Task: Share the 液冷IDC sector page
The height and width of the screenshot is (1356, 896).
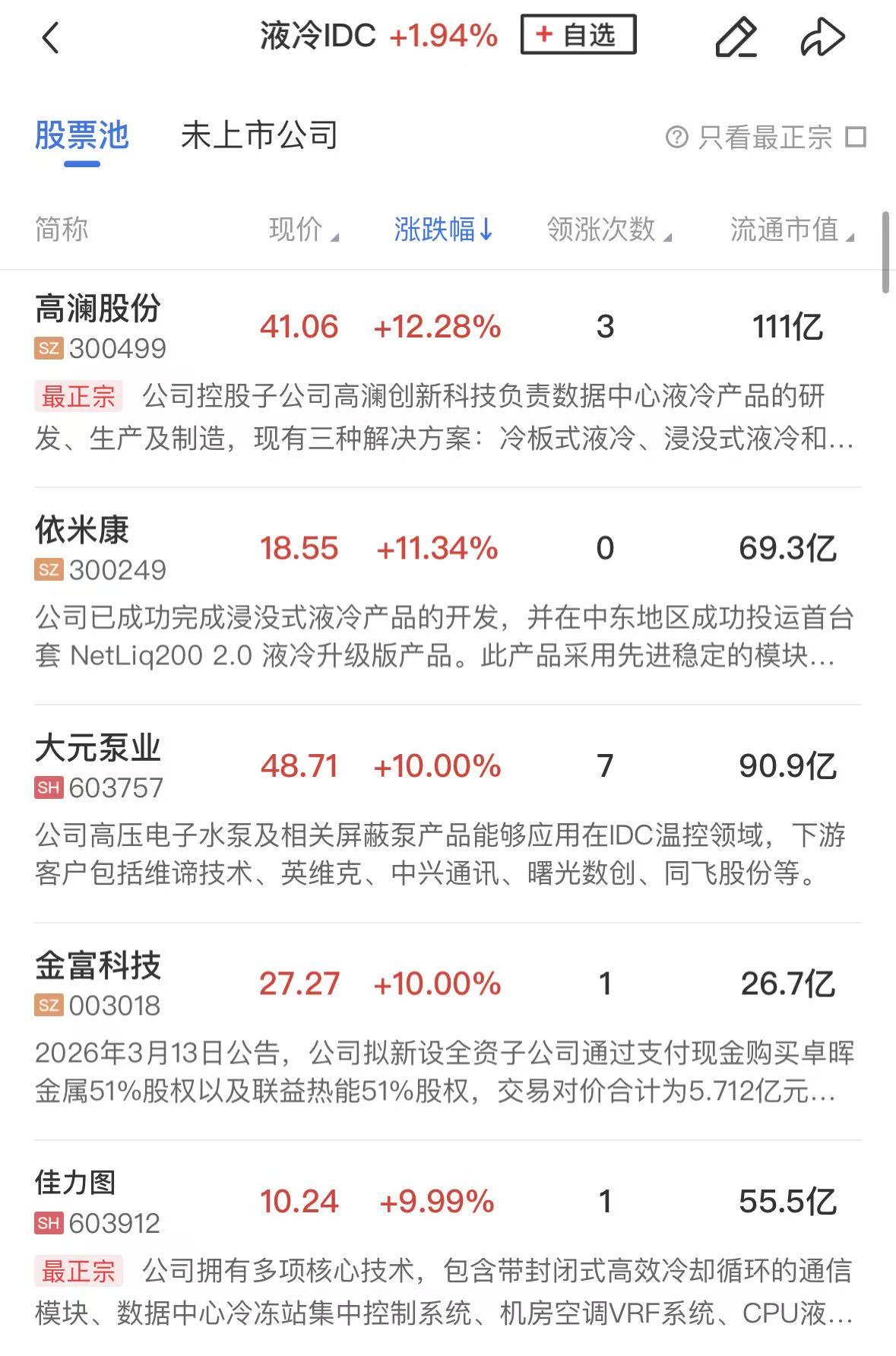Action: pyautogui.click(x=822, y=37)
